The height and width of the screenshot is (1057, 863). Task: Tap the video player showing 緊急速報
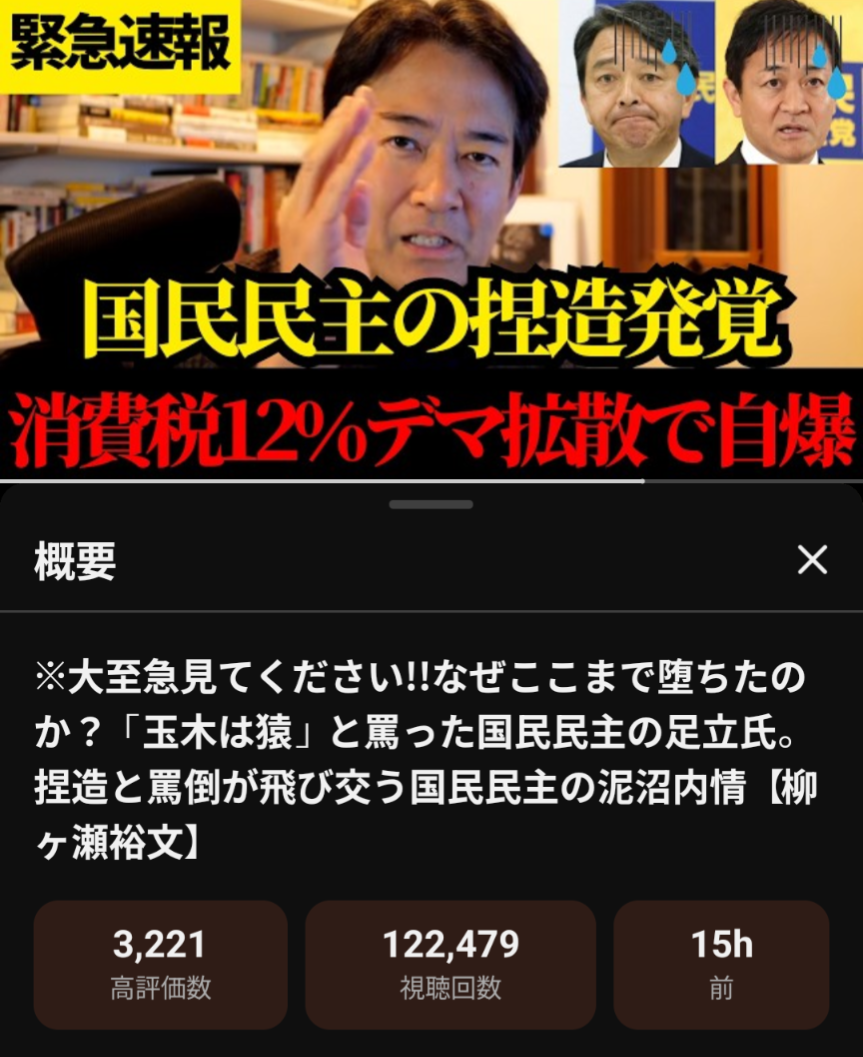point(431,240)
